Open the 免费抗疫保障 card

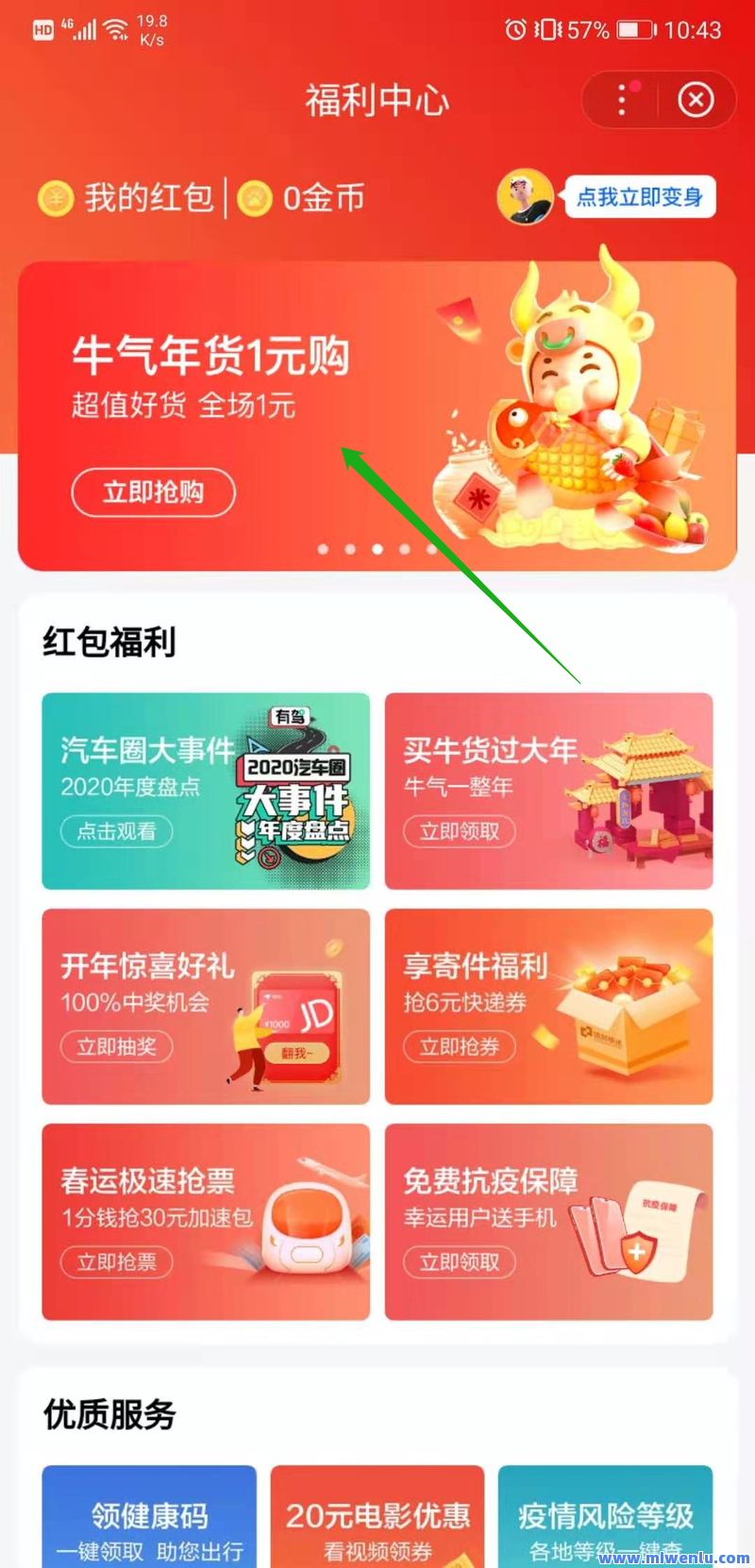(x=548, y=1222)
